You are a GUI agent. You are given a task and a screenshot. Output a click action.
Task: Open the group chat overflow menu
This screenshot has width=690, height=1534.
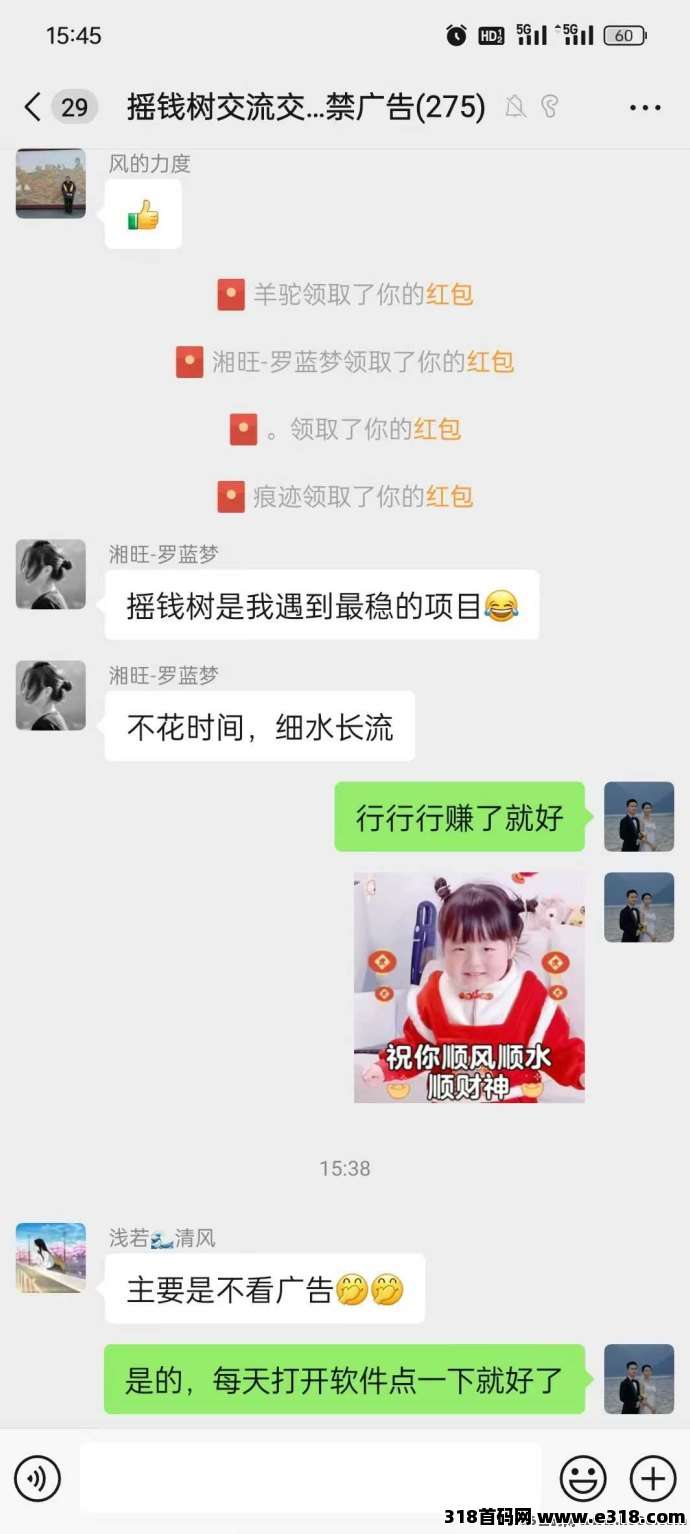(x=645, y=107)
